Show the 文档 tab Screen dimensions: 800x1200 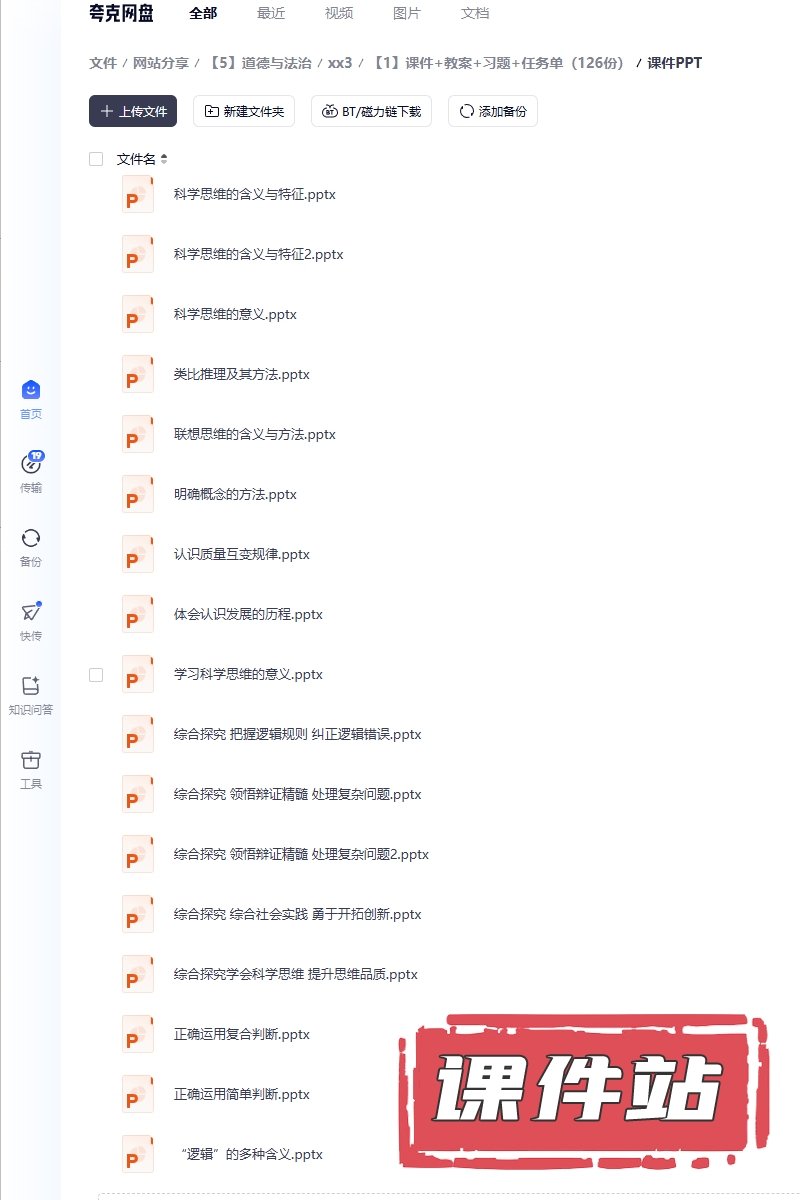475,14
